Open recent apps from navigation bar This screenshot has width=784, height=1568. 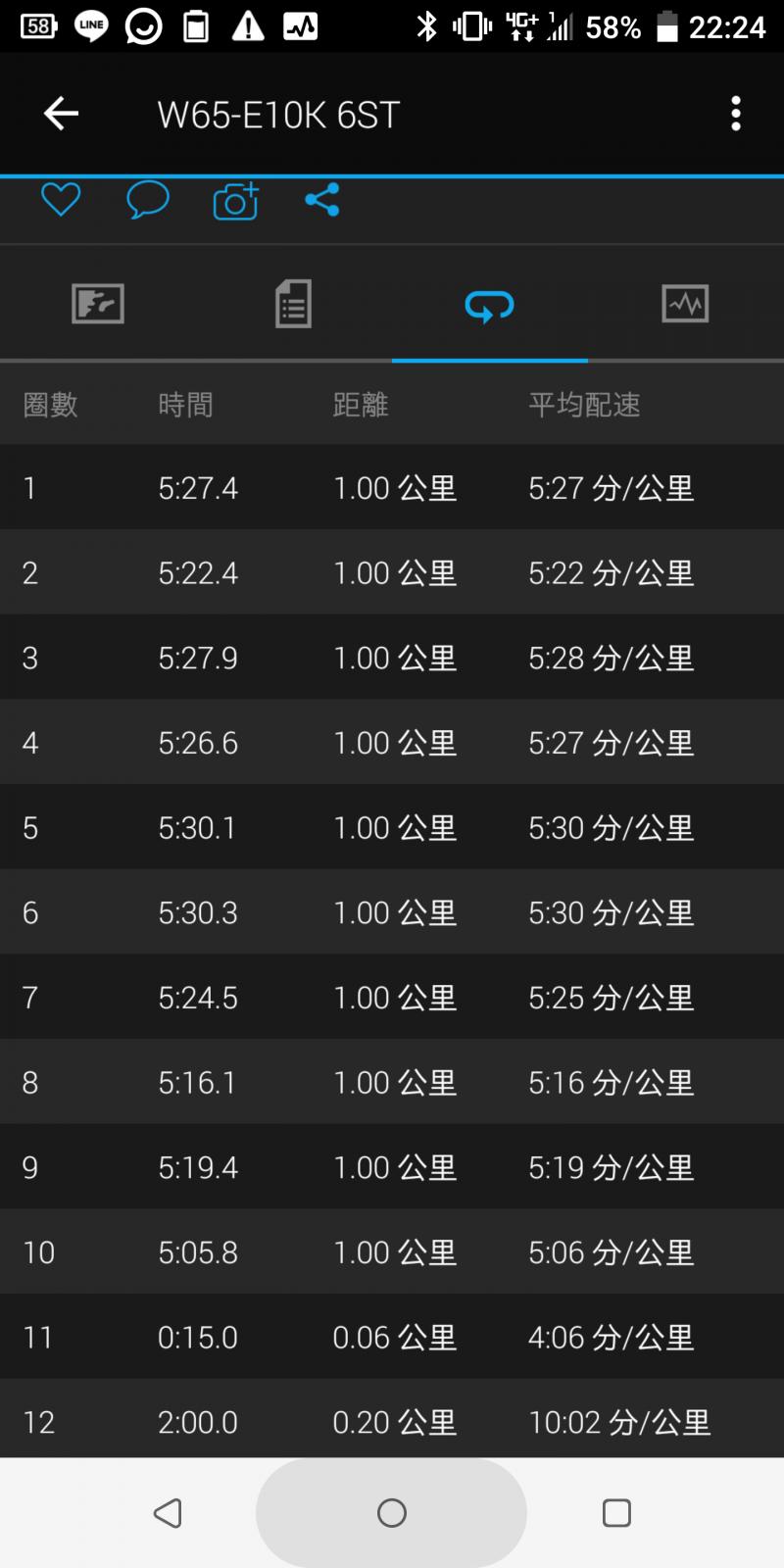(615, 1513)
